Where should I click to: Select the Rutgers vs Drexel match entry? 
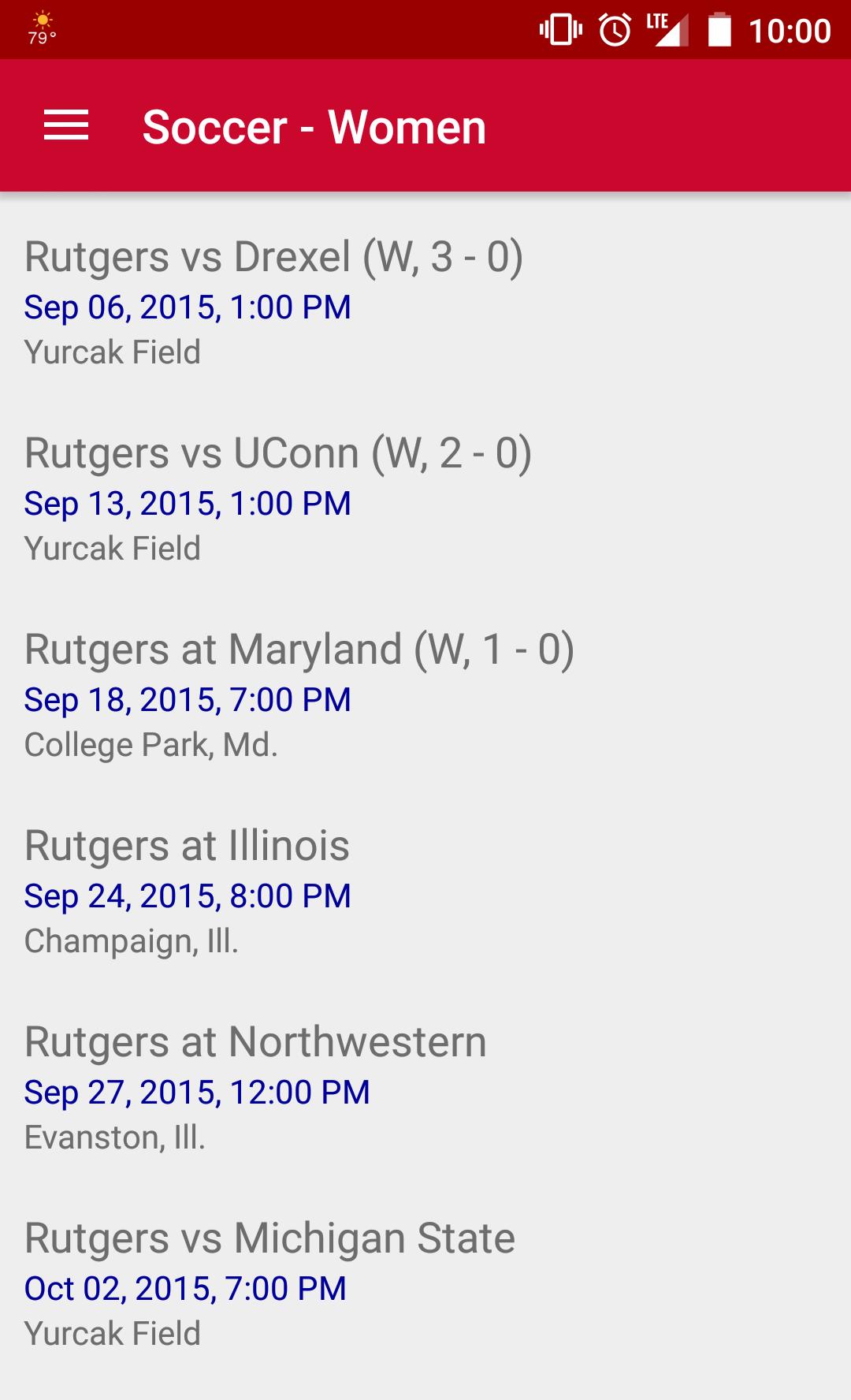(273, 258)
